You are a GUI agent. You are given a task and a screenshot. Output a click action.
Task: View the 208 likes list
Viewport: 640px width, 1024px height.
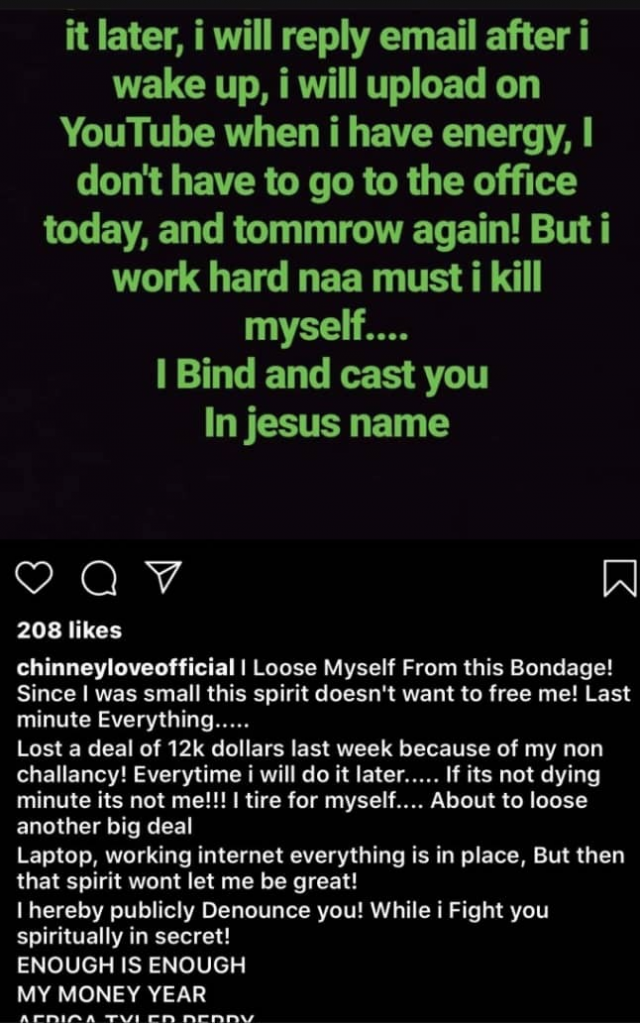tap(69, 630)
